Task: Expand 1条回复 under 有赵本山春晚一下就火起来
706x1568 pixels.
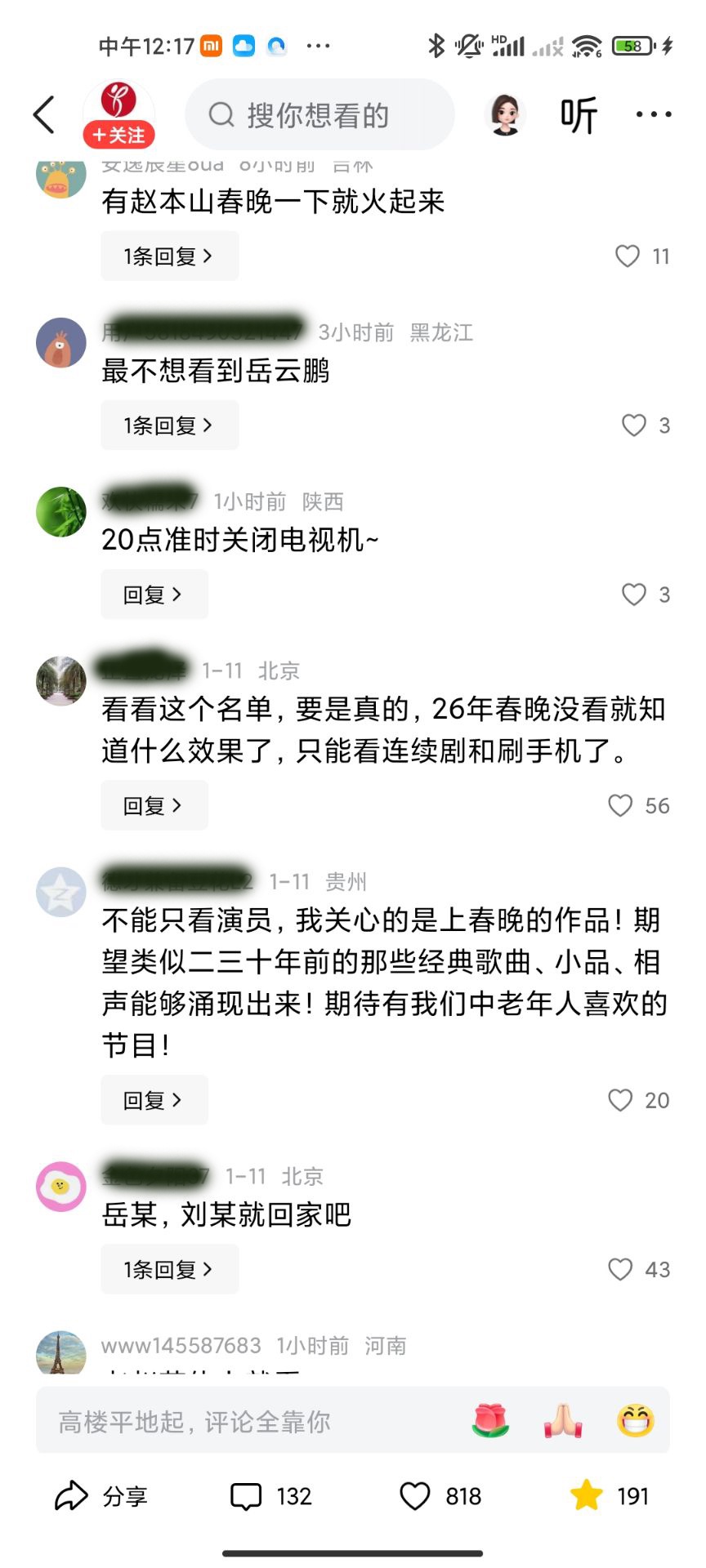Action: click(x=169, y=256)
